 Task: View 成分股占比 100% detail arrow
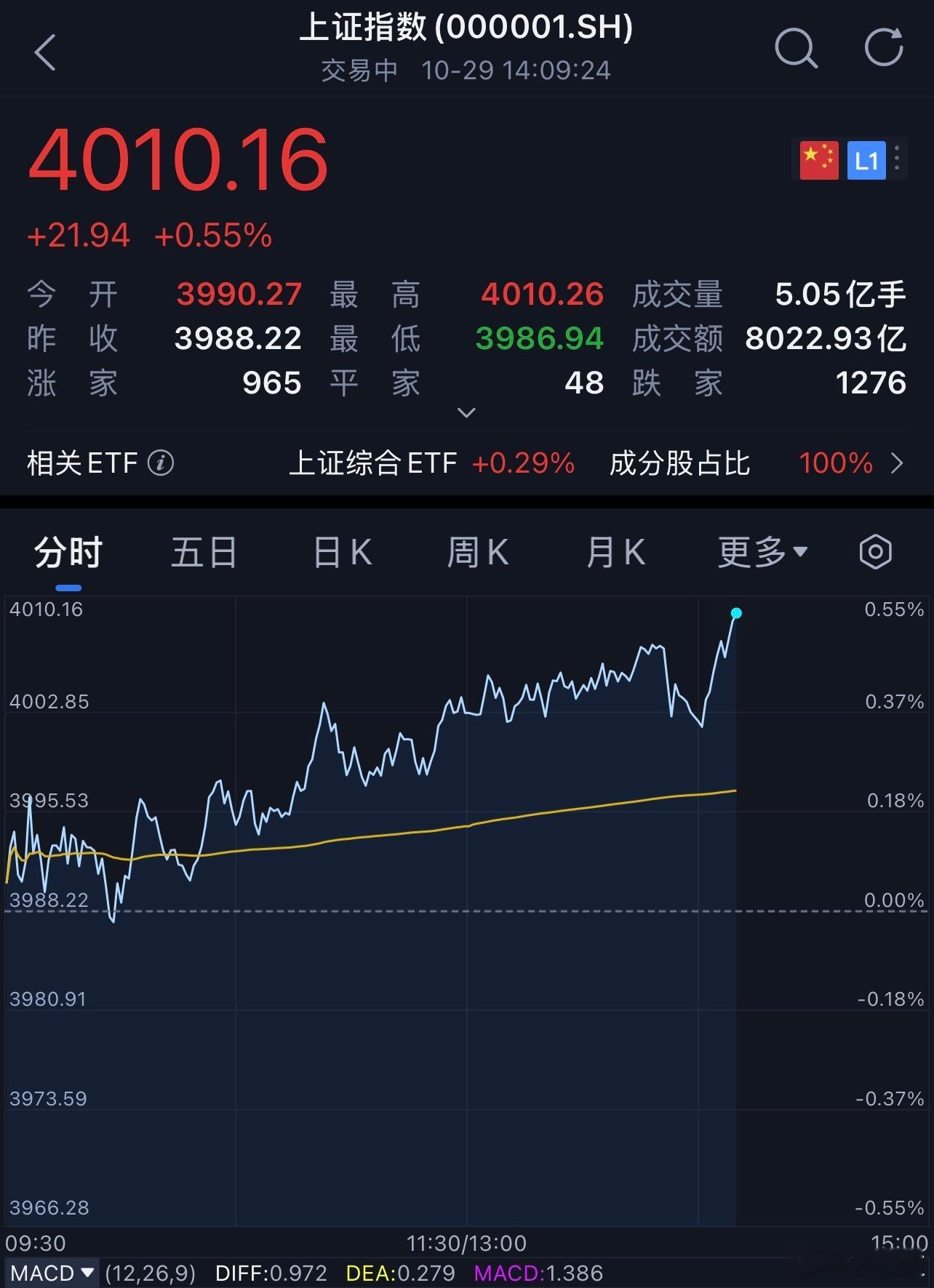coord(897,463)
